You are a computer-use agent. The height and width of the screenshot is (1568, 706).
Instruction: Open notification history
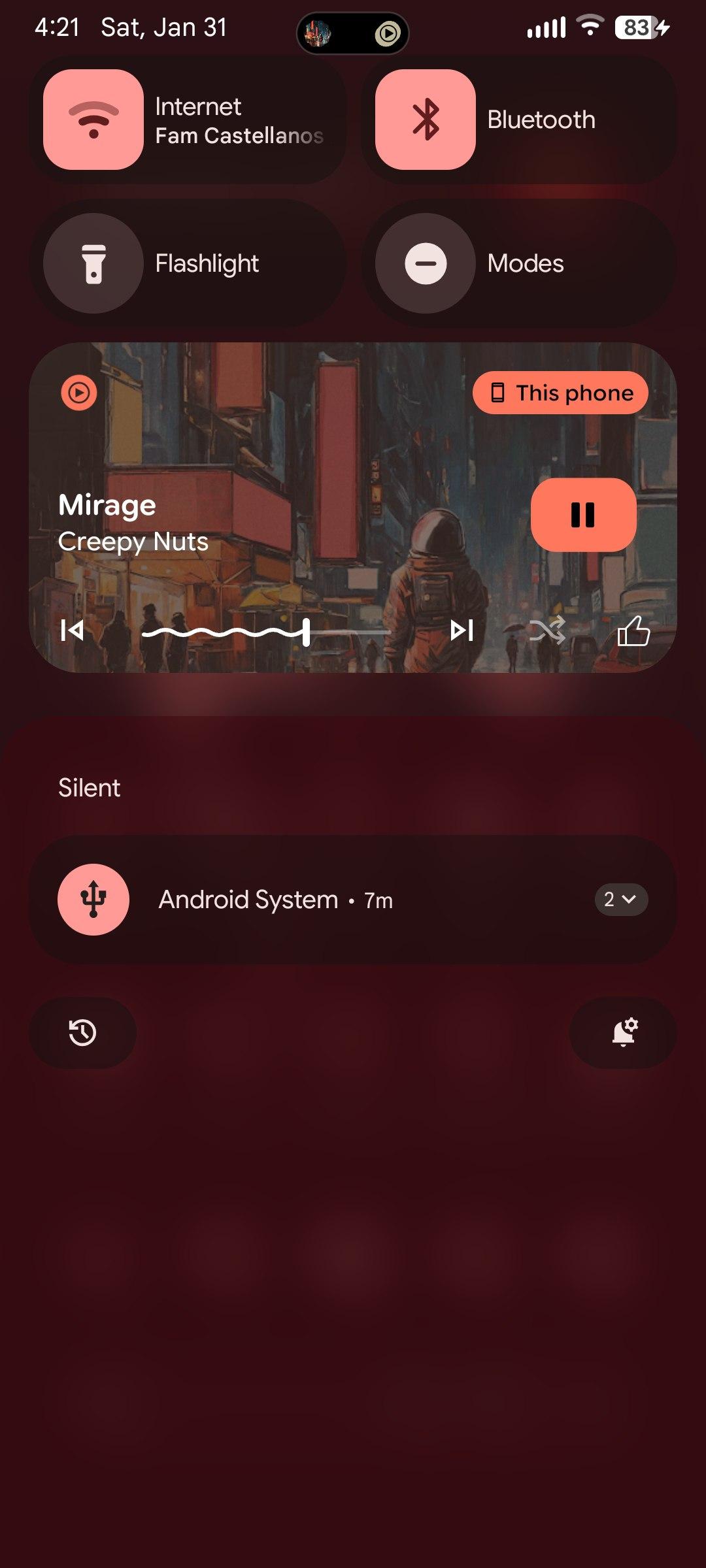tap(83, 1033)
